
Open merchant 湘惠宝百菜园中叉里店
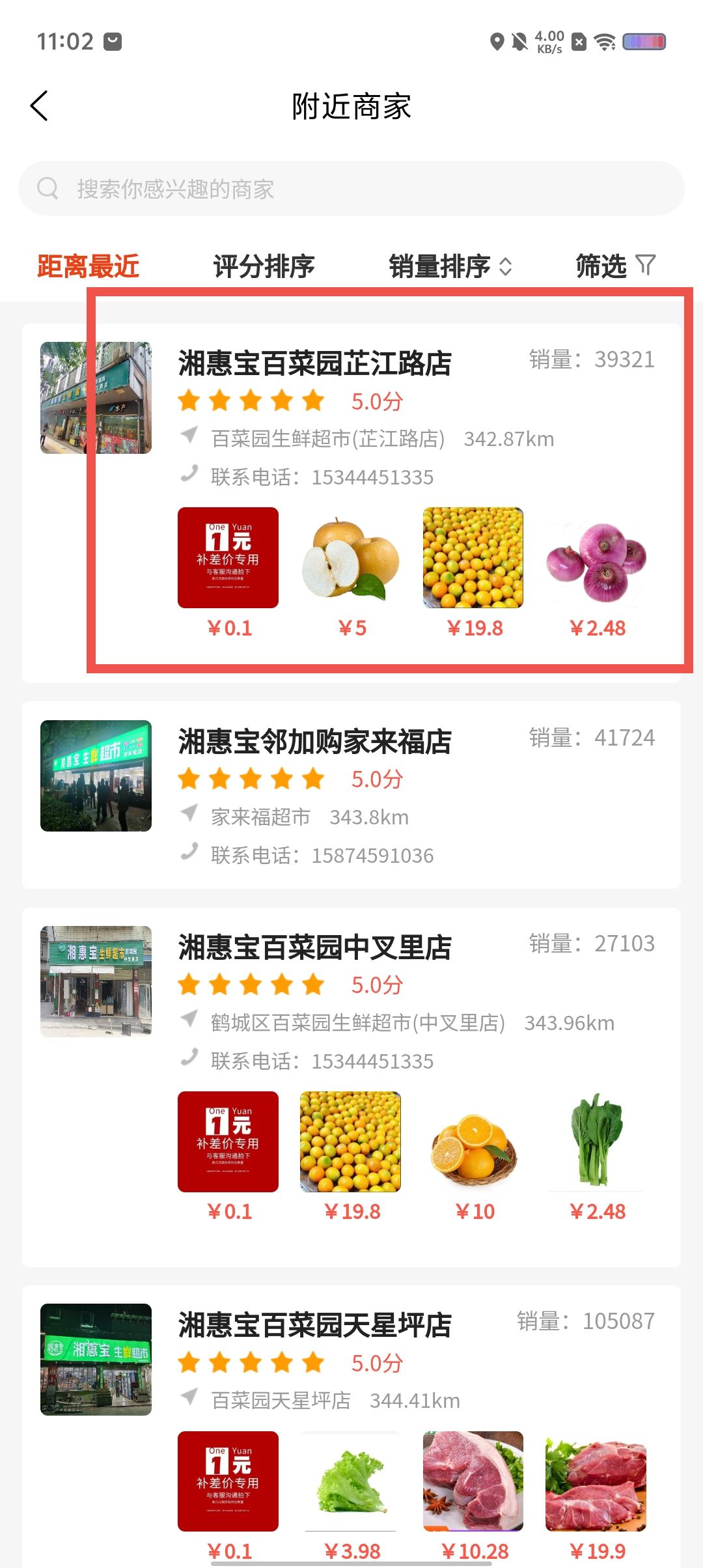[315, 947]
